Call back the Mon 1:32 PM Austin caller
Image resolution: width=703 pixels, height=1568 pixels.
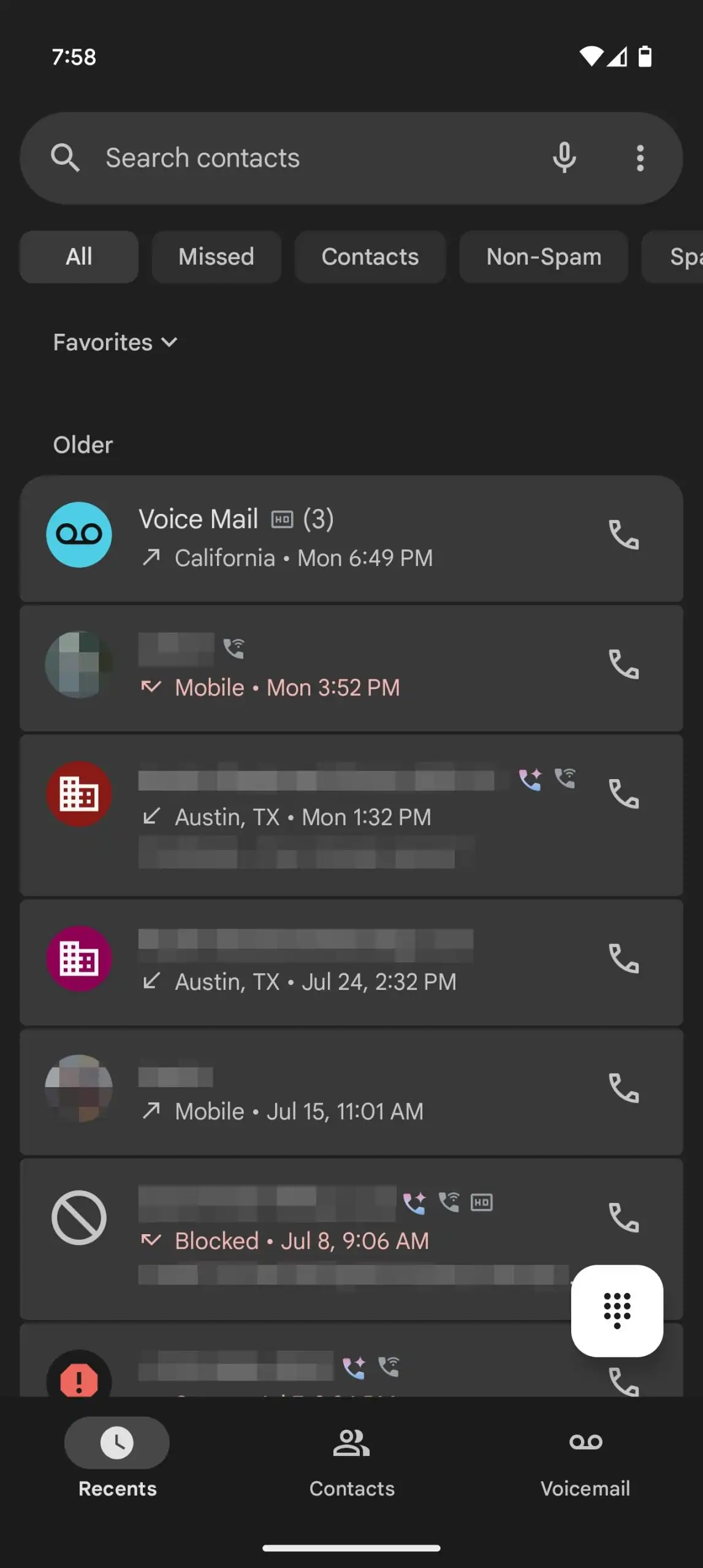point(623,794)
